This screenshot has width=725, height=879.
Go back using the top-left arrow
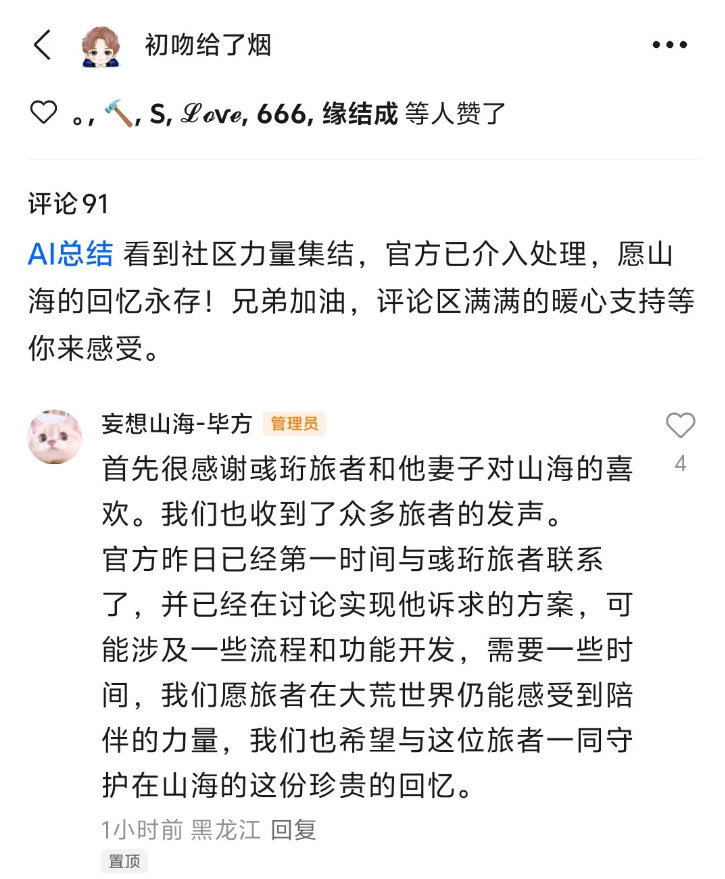pos(42,45)
